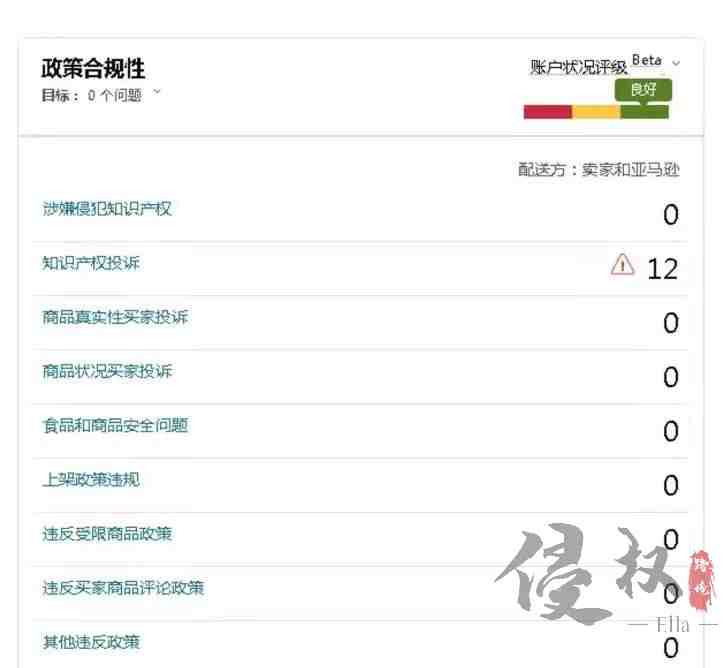Open 上架政策违规 link
This screenshot has height=668, width=723.
coord(91,479)
